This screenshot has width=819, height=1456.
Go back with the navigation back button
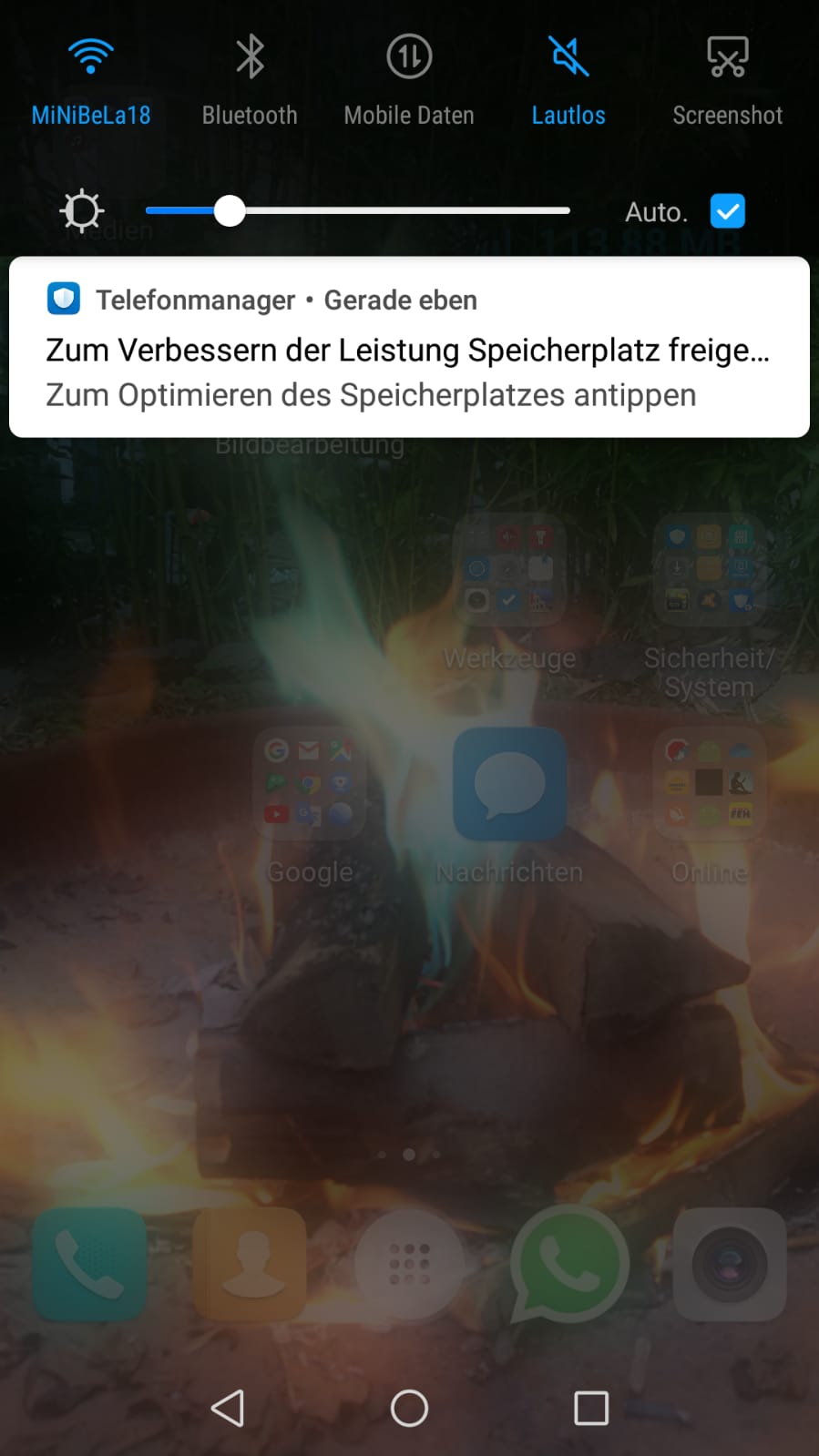pyautogui.click(x=228, y=1408)
